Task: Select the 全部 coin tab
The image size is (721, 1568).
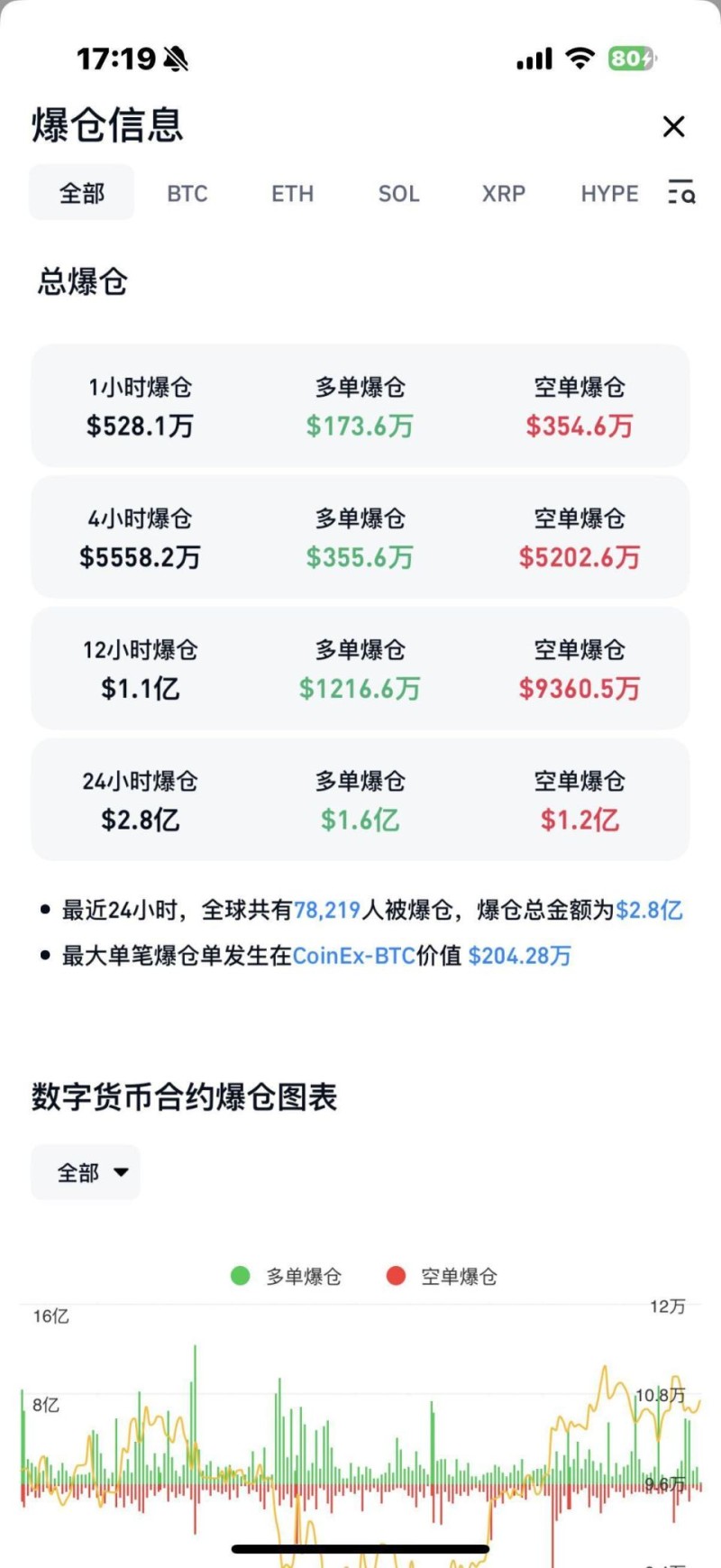Action: coord(82,193)
